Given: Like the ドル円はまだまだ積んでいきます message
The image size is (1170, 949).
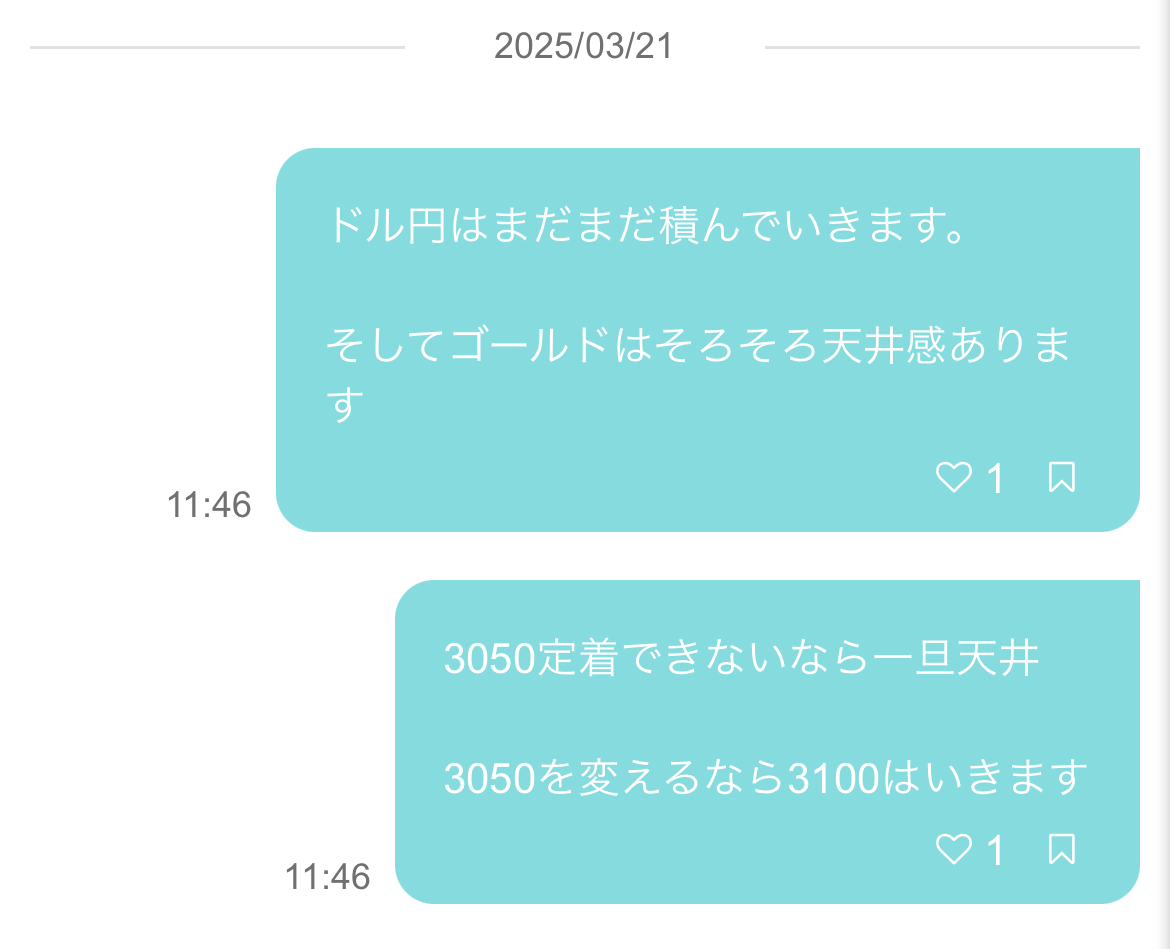Looking at the screenshot, I should 954,478.
